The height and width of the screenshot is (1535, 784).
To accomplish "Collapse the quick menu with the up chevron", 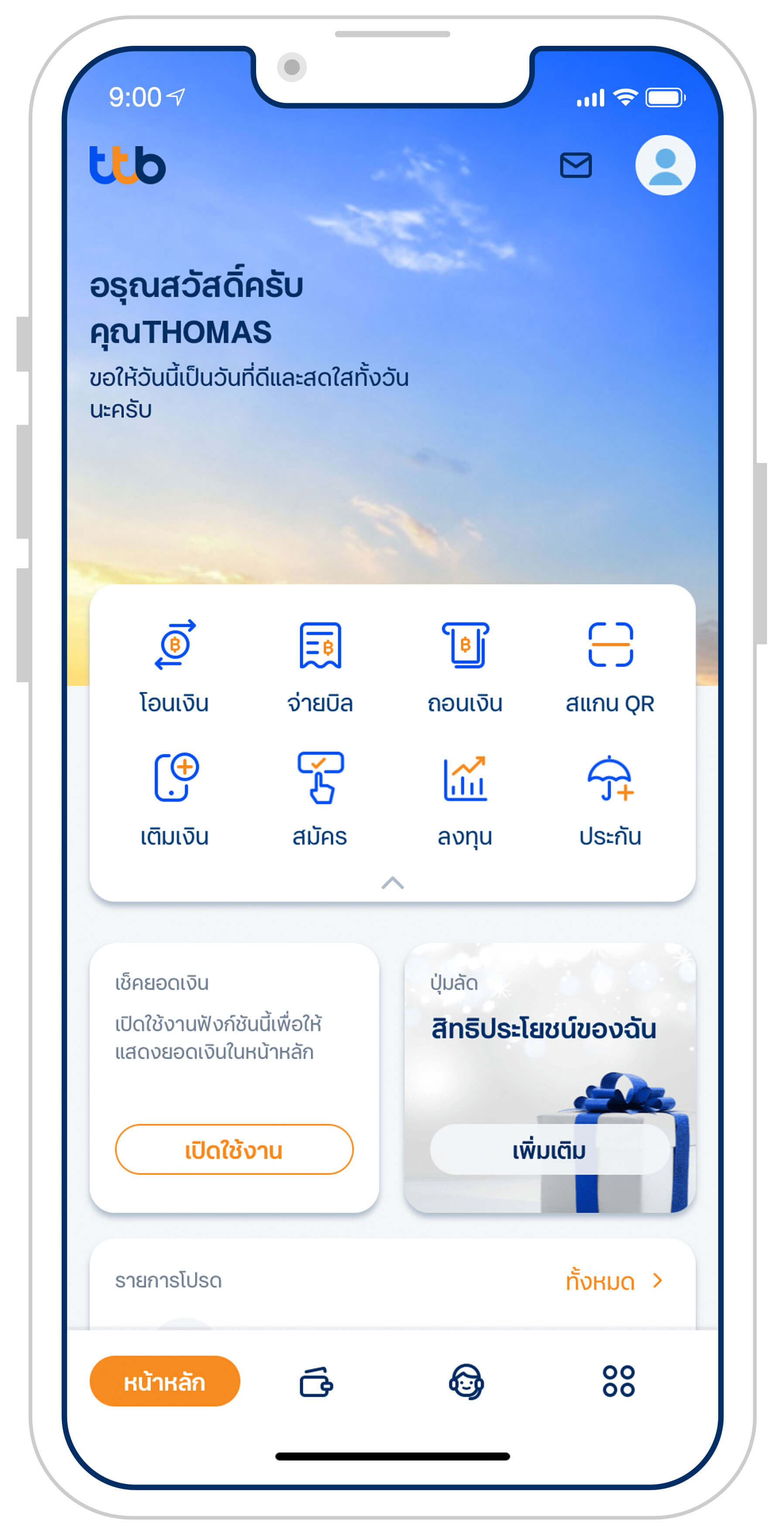I will click(x=393, y=883).
